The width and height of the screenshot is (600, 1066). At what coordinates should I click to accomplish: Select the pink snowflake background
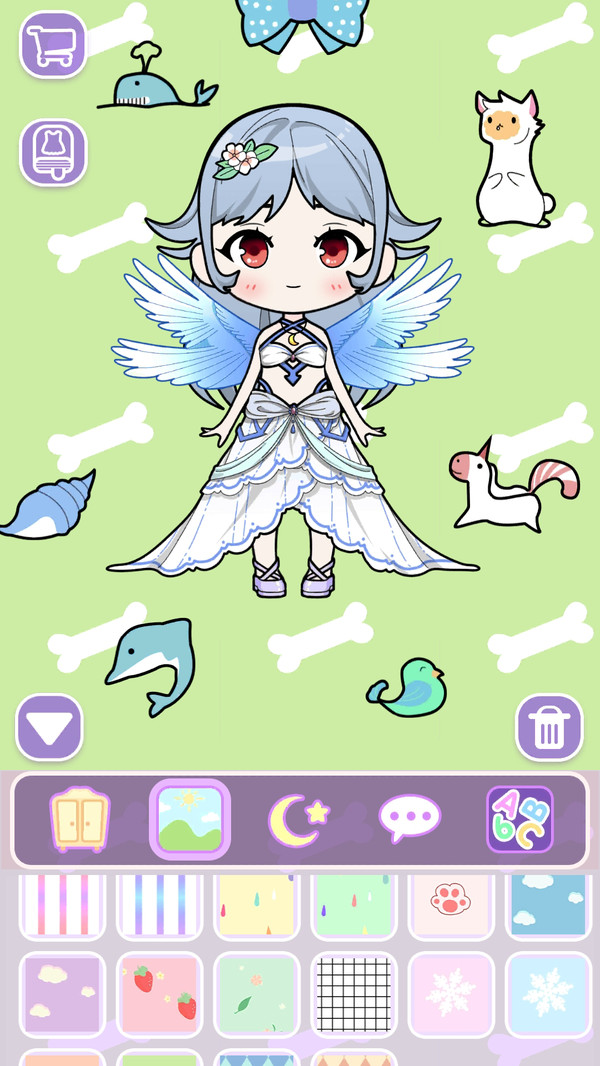click(x=451, y=994)
